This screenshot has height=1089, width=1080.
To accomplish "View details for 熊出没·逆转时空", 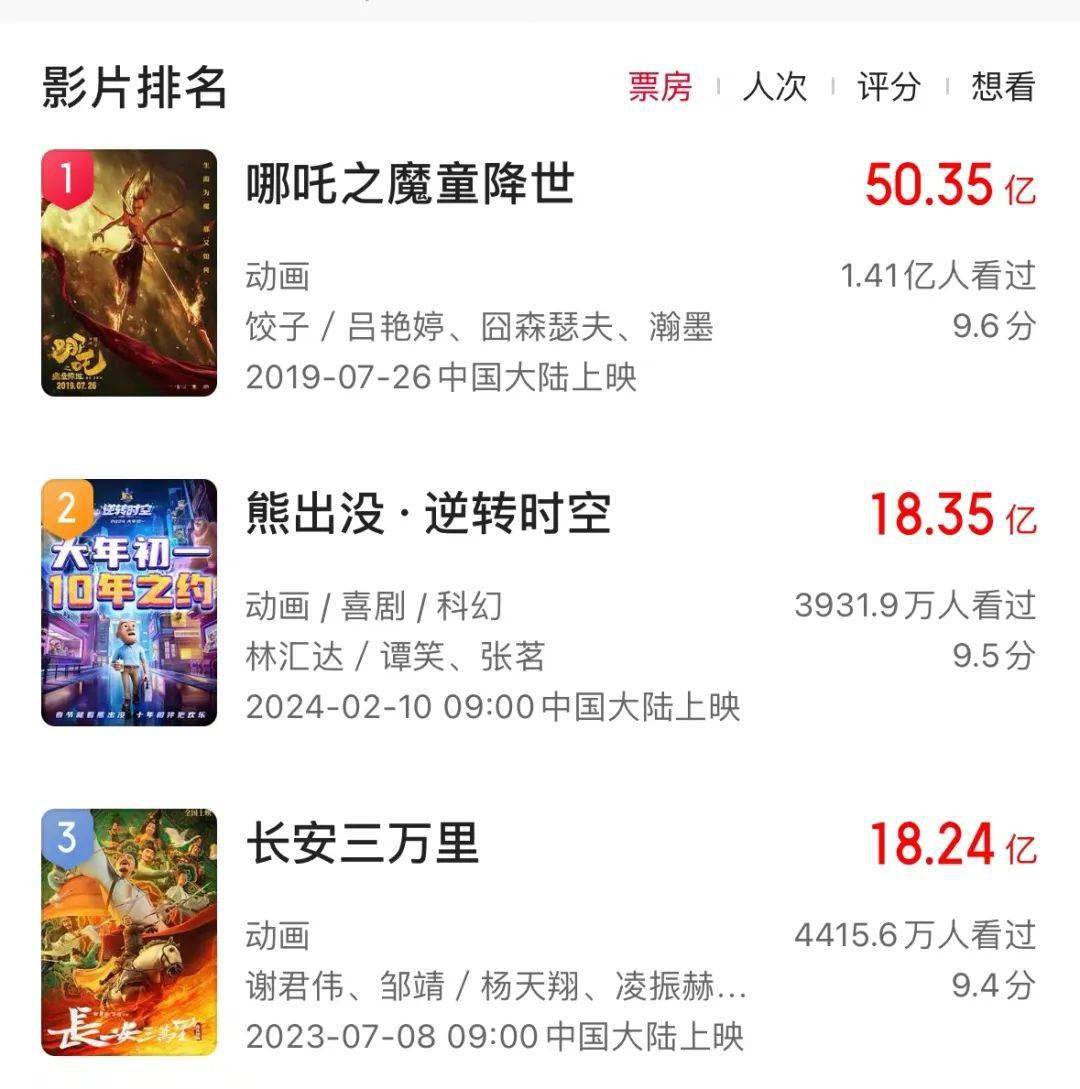I will point(428,514).
